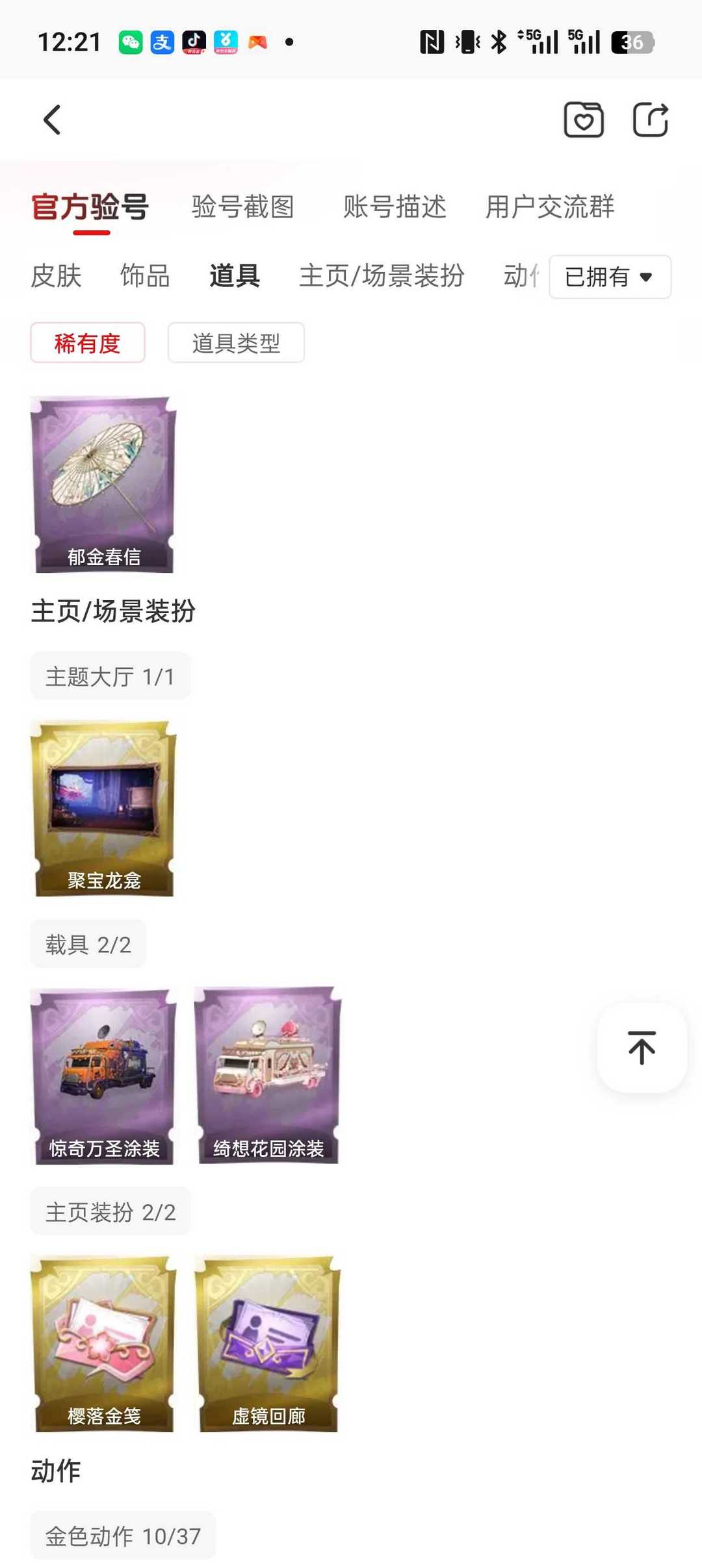Viewport: 702px width, 1568px height.
Task: Go back using the top-left arrow
Action: (52, 120)
